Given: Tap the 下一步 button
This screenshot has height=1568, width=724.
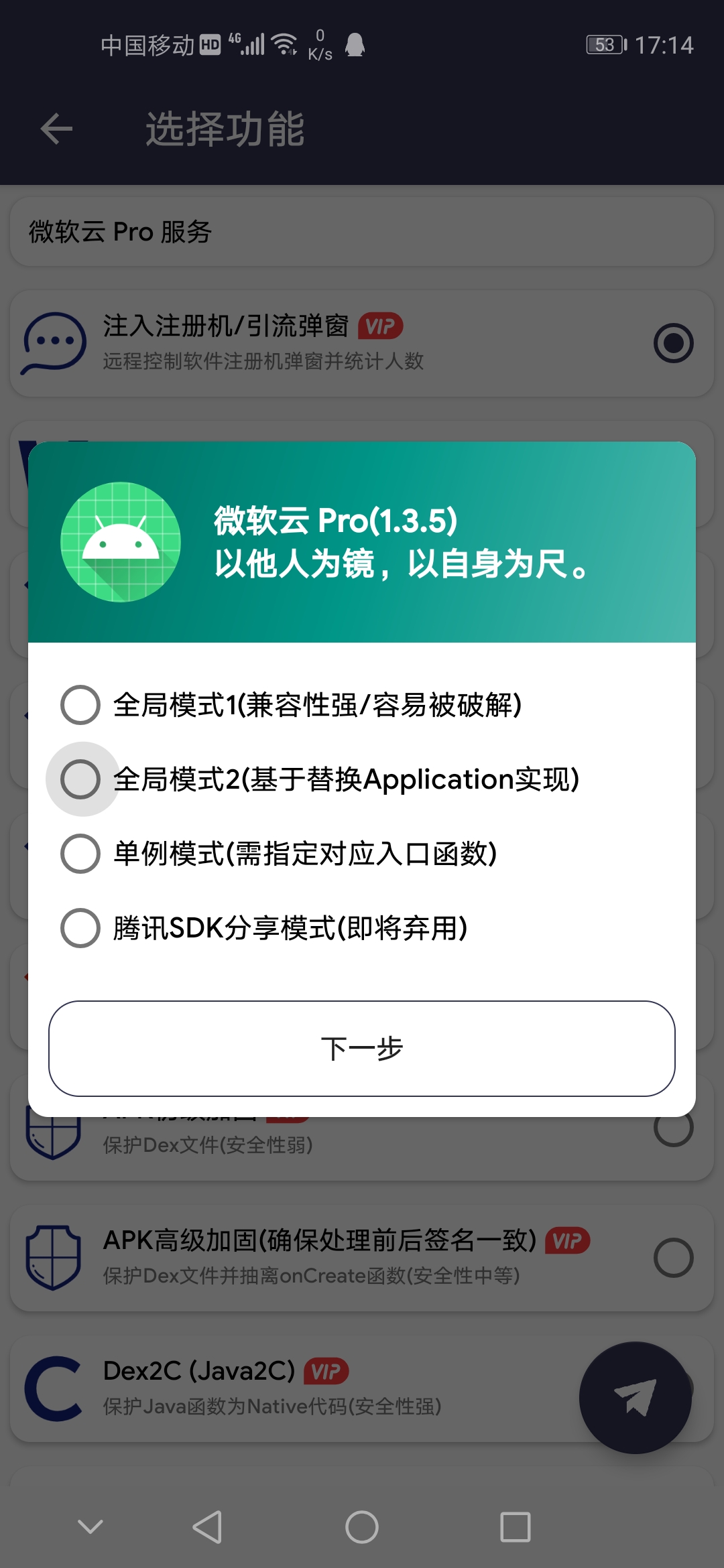Looking at the screenshot, I should [362, 1049].
